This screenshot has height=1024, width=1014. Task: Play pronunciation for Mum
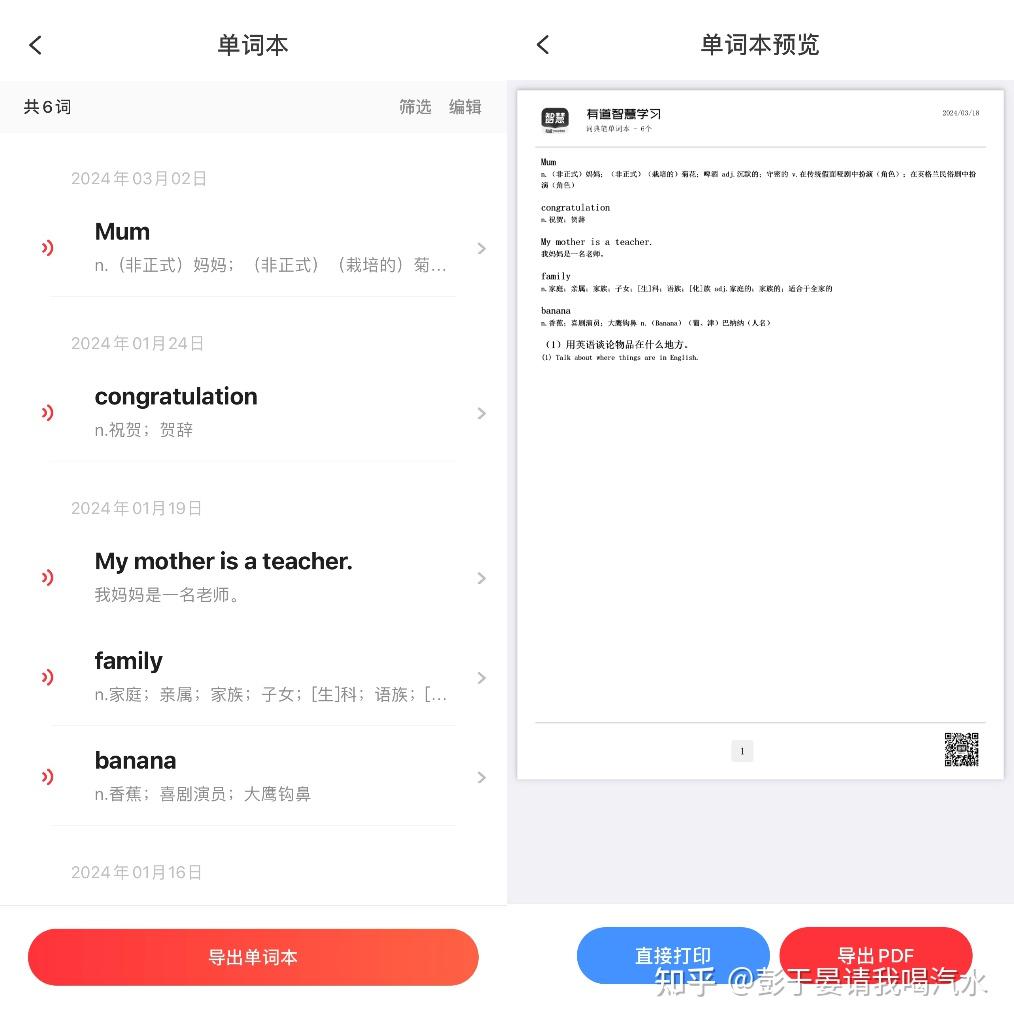pyautogui.click(x=47, y=248)
